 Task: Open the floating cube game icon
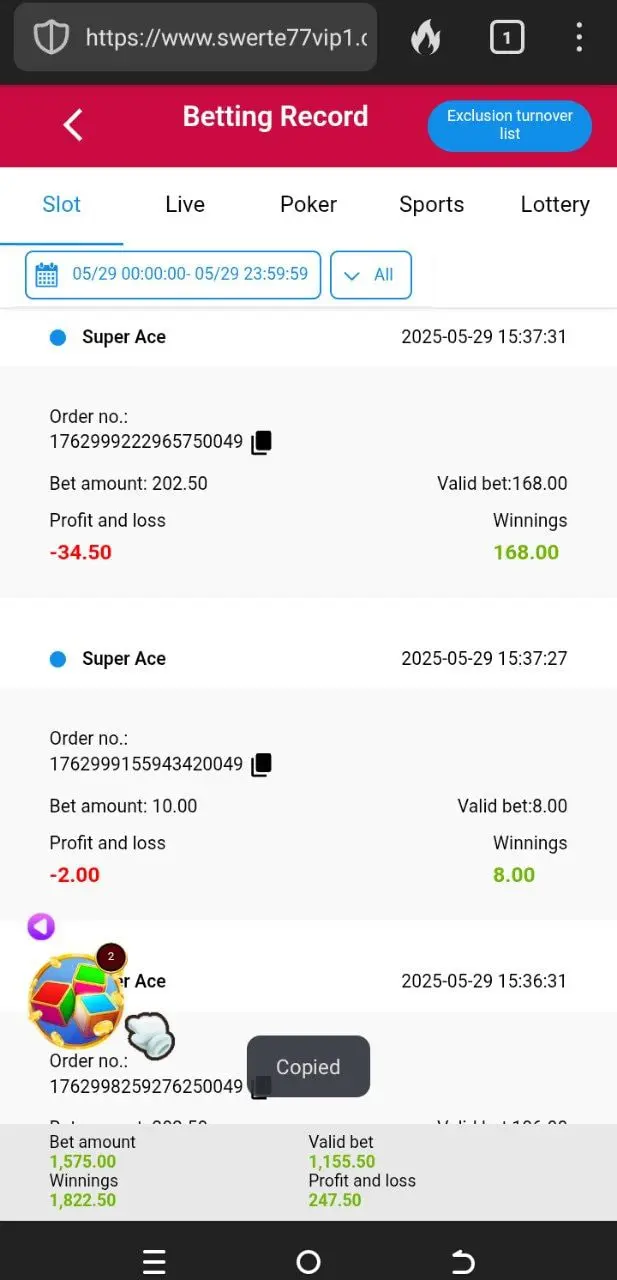click(x=76, y=1000)
